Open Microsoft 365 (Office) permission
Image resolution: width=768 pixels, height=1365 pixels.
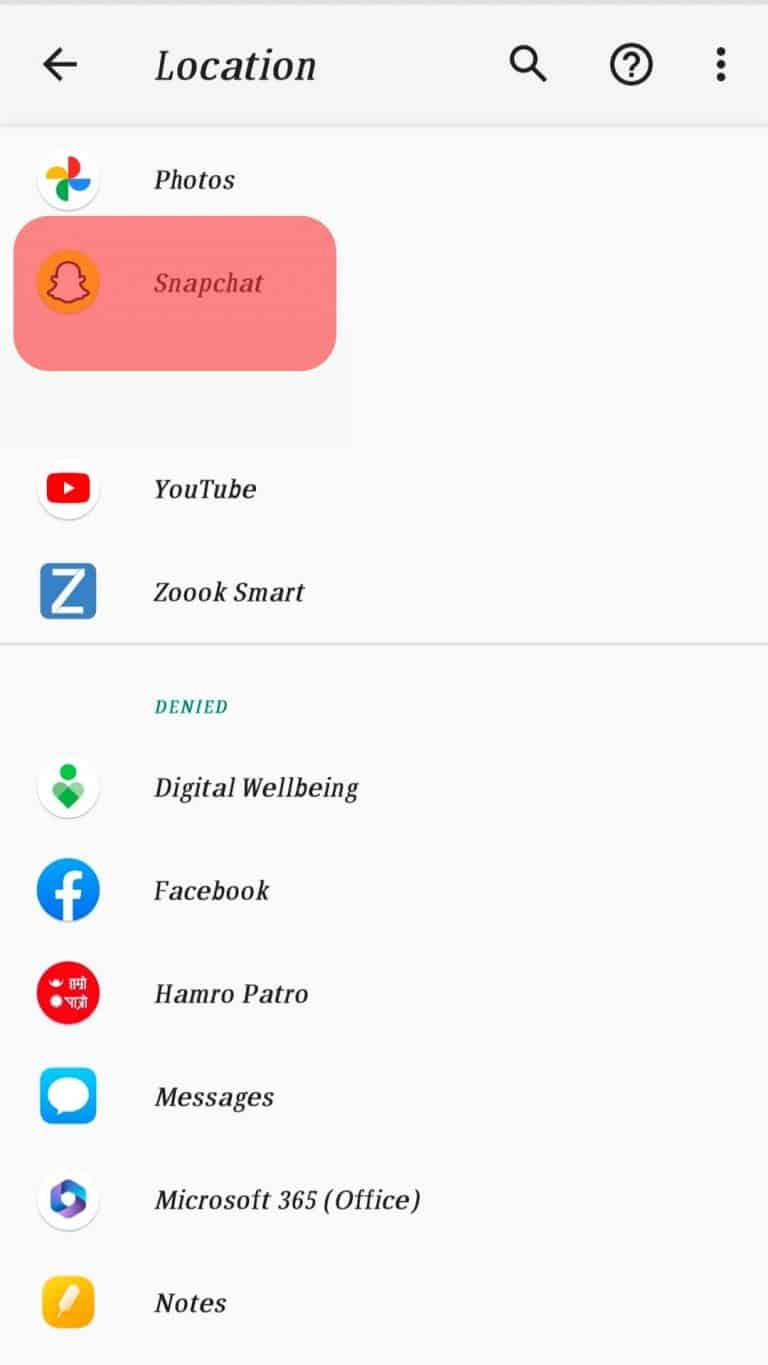click(286, 1200)
